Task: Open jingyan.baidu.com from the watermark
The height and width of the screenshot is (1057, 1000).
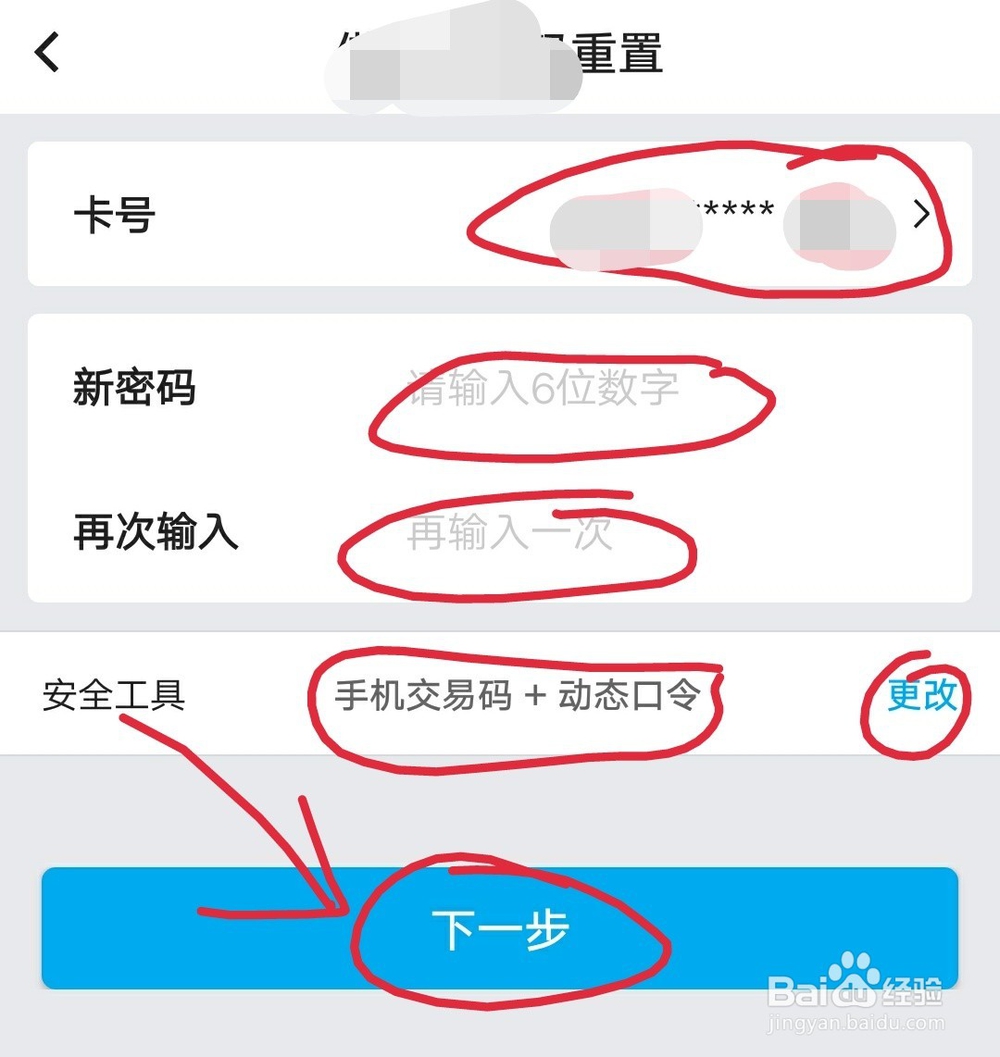Action: pyautogui.click(x=857, y=1022)
